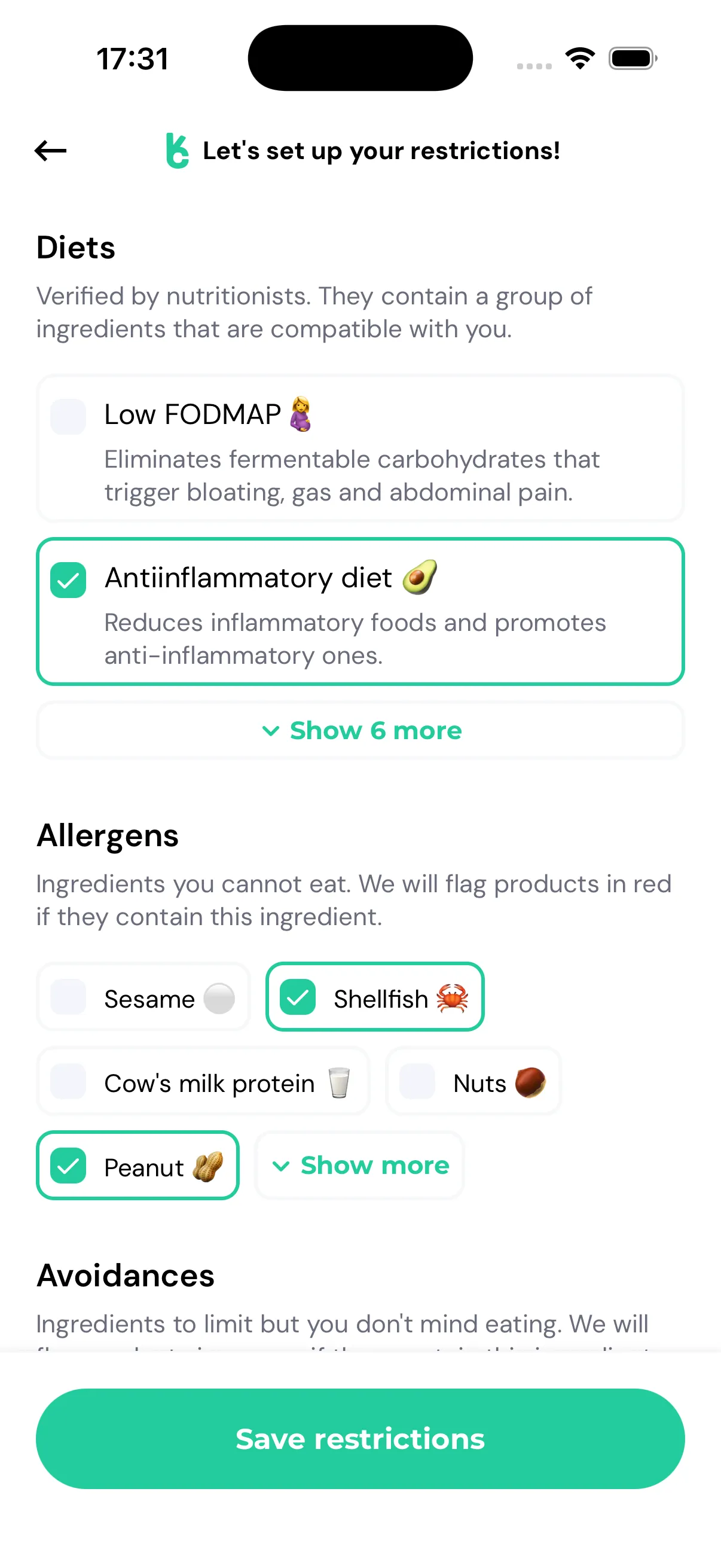This screenshot has width=721, height=1568.
Task: Tap the back arrow at top left
Action: coord(50,151)
